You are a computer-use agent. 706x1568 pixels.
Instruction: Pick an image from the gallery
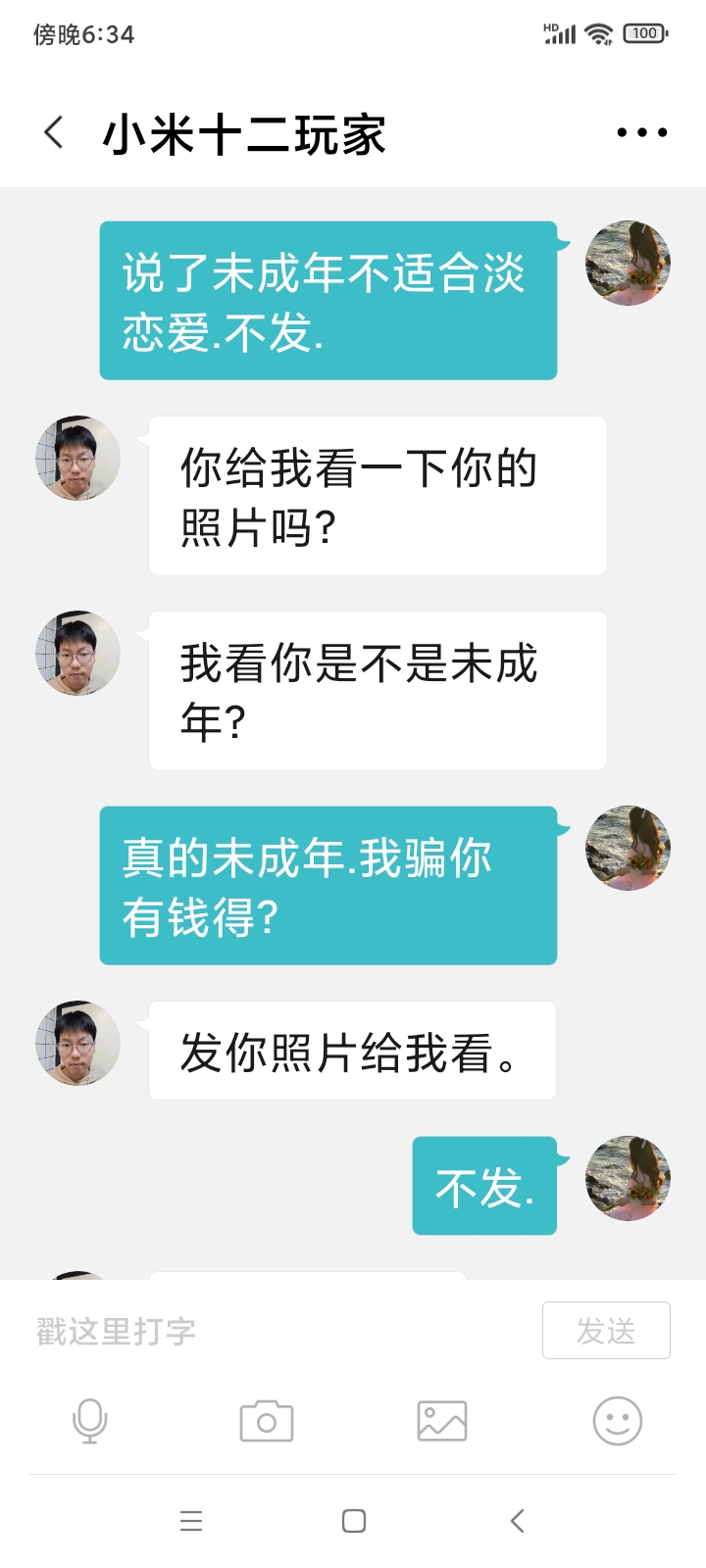[x=442, y=1421]
